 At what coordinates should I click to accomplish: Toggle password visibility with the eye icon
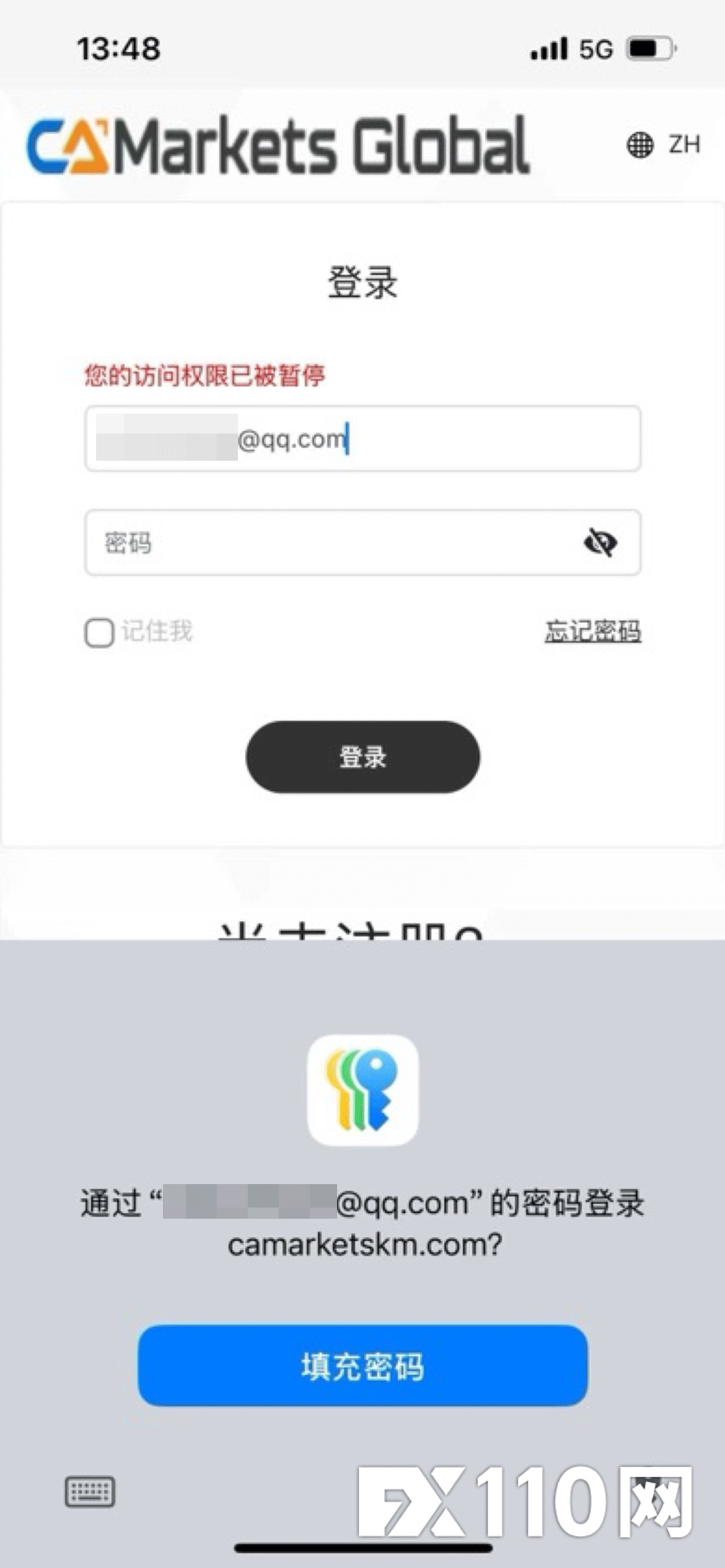click(x=600, y=543)
